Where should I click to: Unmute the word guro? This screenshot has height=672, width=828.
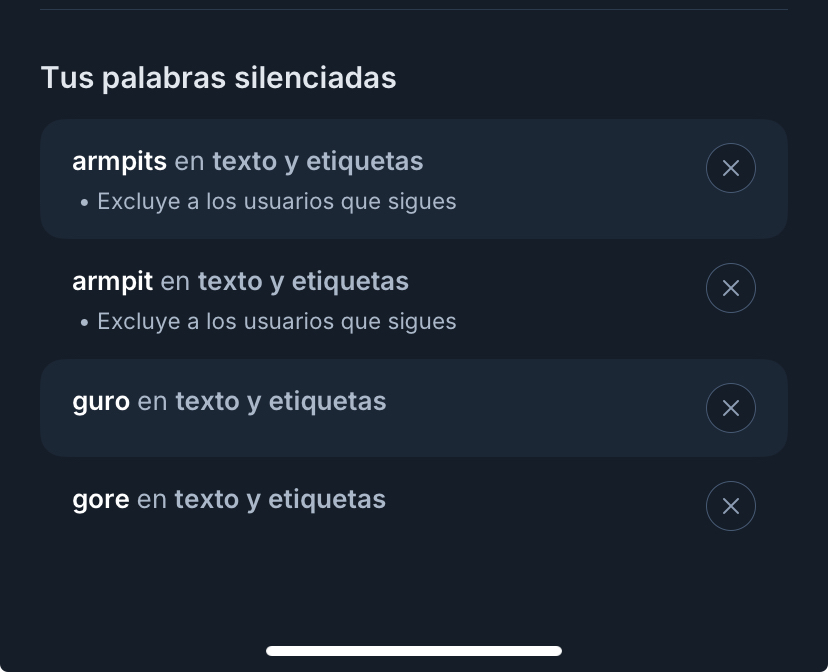(x=730, y=408)
